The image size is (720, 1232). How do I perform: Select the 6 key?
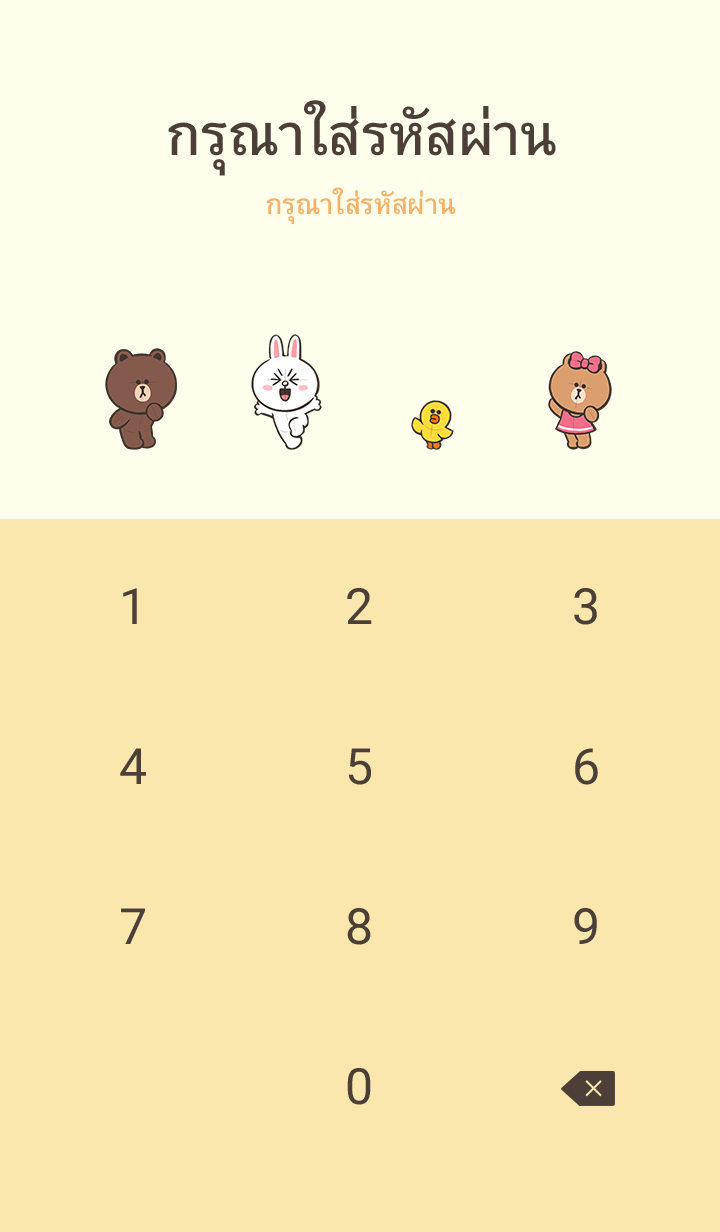click(585, 767)
